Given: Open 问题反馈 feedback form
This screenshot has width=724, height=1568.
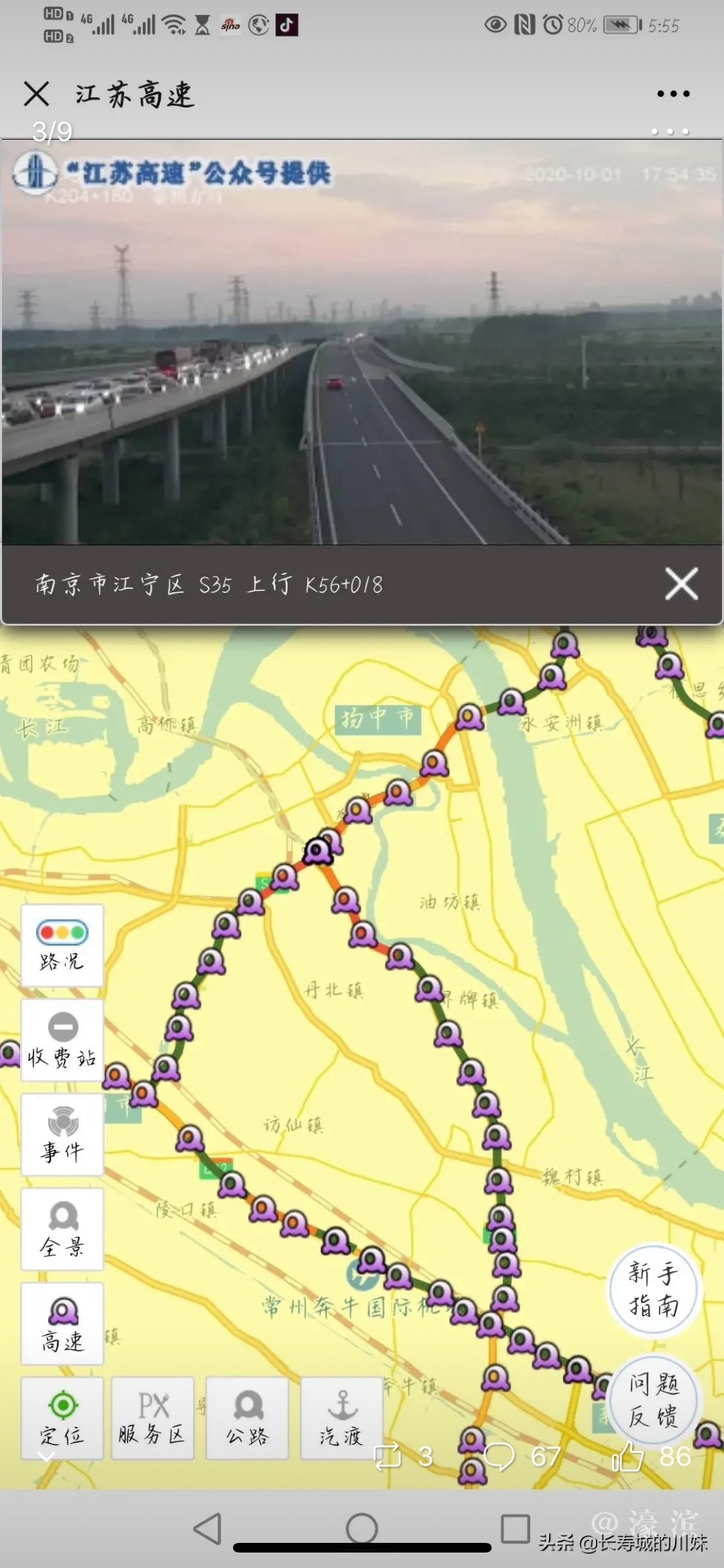Looking at the screenshot, I should pos(654,1399).
